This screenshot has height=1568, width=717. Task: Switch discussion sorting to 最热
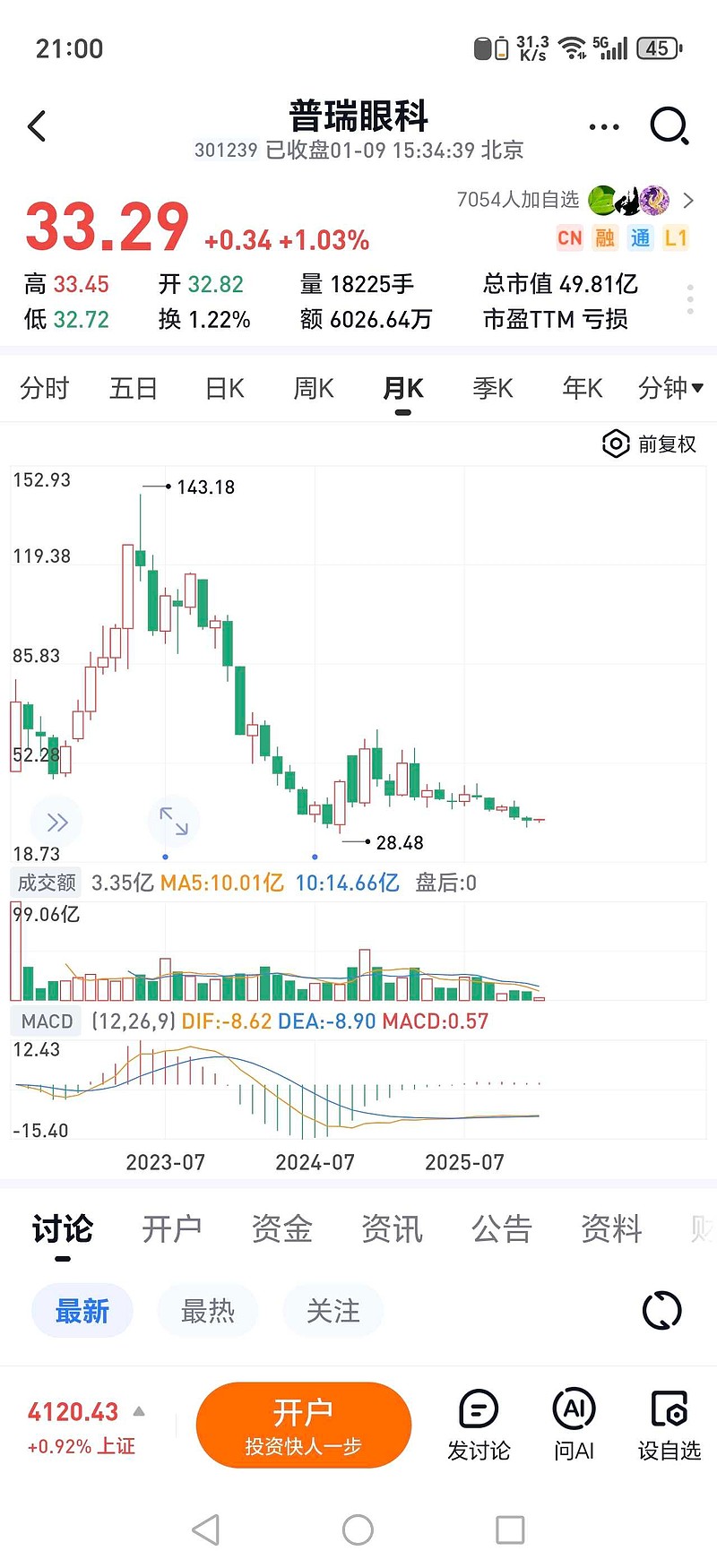point(207,1309)
